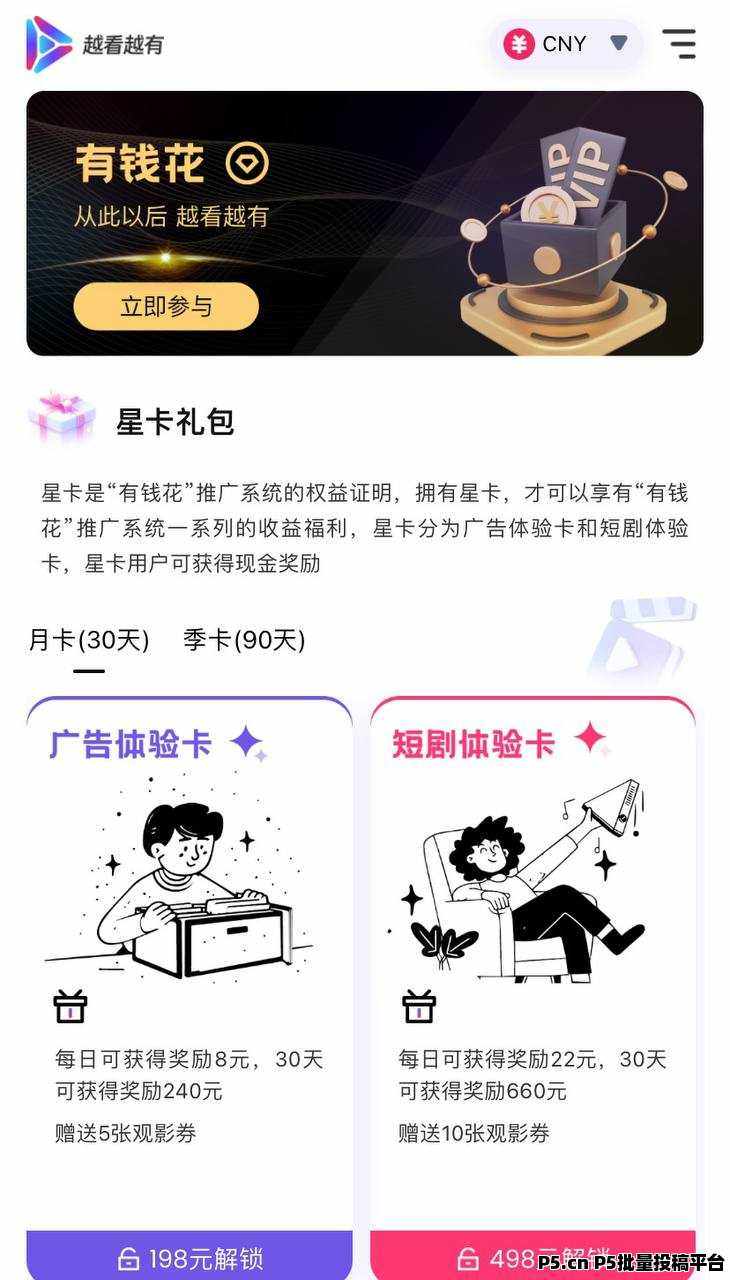This screenshot has height=1280, width=730.
Task: Switch to the 月卡(30天) tab
Action: click(88, 640)
